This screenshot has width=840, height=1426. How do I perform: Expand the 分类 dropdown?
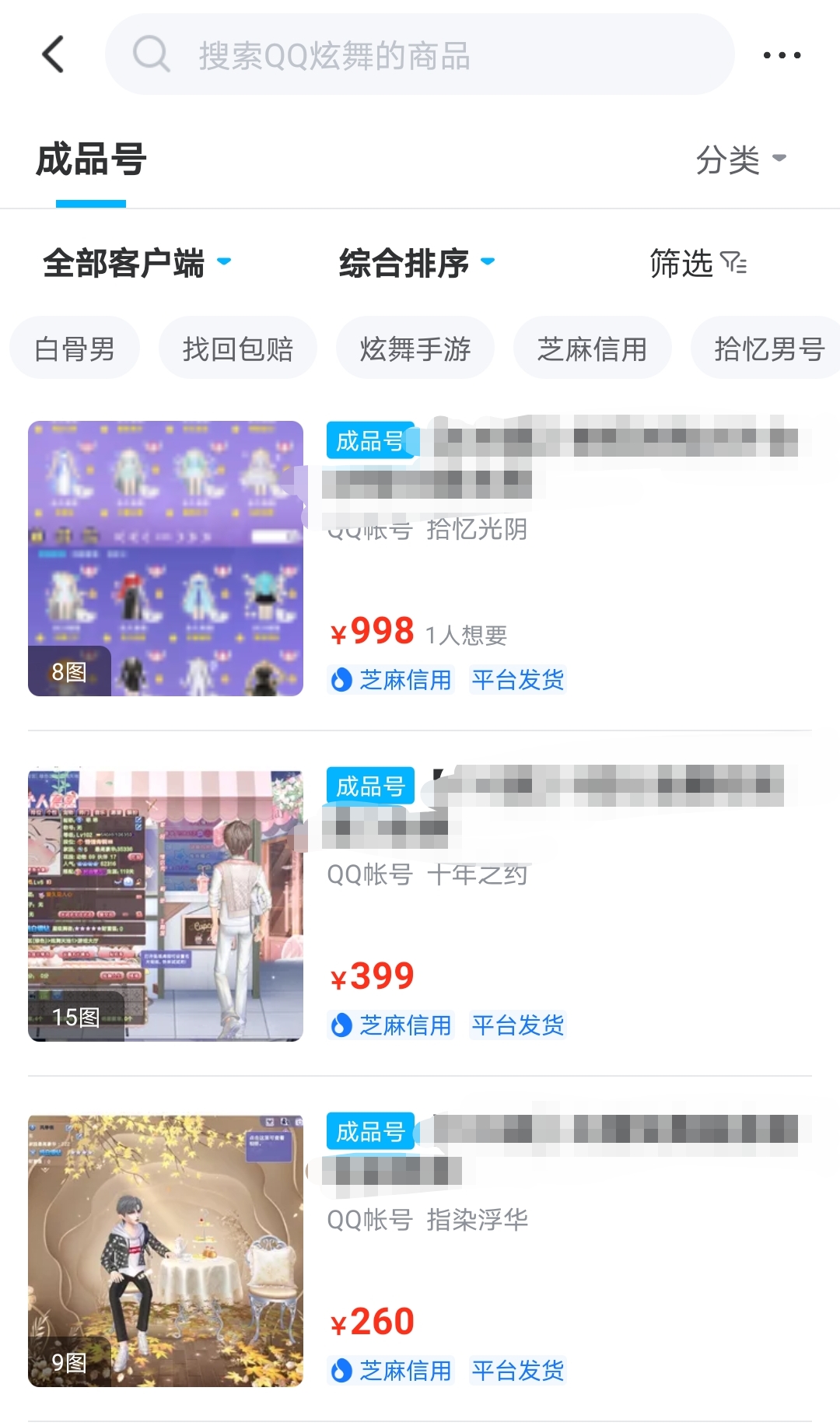pyautogui.click(x=740, y=159)
